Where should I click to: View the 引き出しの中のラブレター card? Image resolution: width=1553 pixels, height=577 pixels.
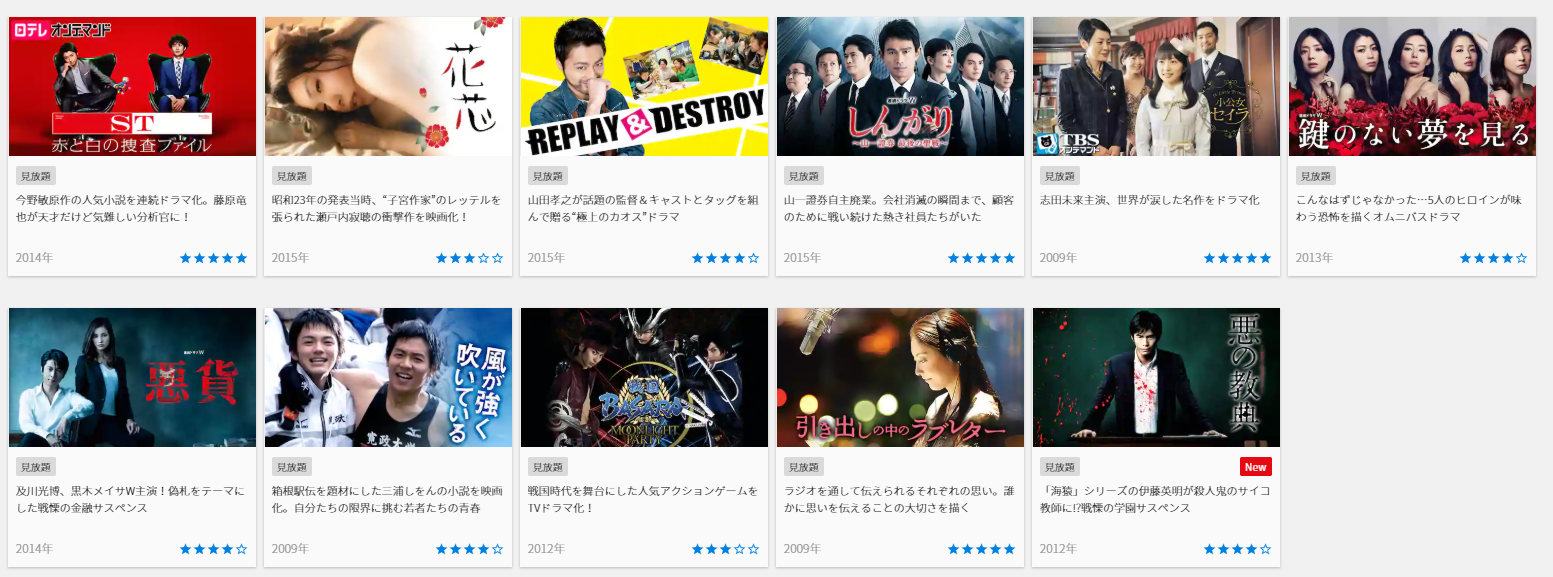click(x=900, y=378)
